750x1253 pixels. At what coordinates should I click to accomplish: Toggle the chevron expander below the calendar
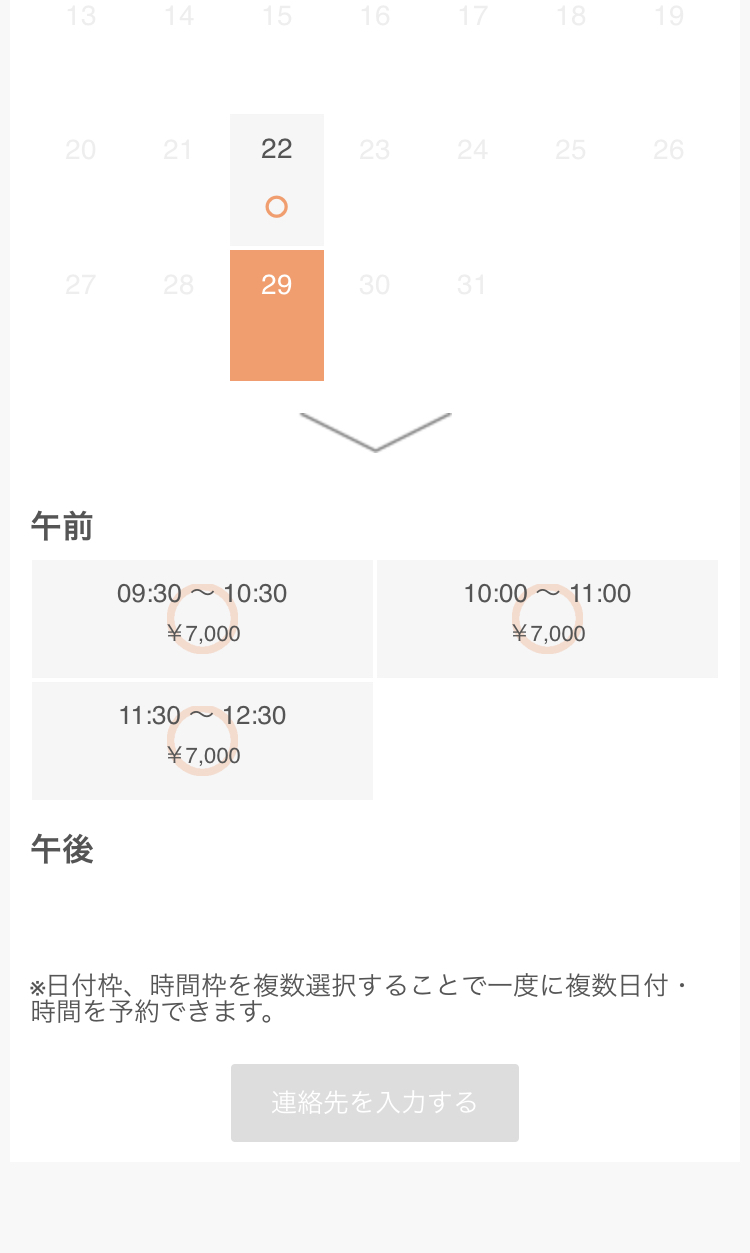(375, 432)
